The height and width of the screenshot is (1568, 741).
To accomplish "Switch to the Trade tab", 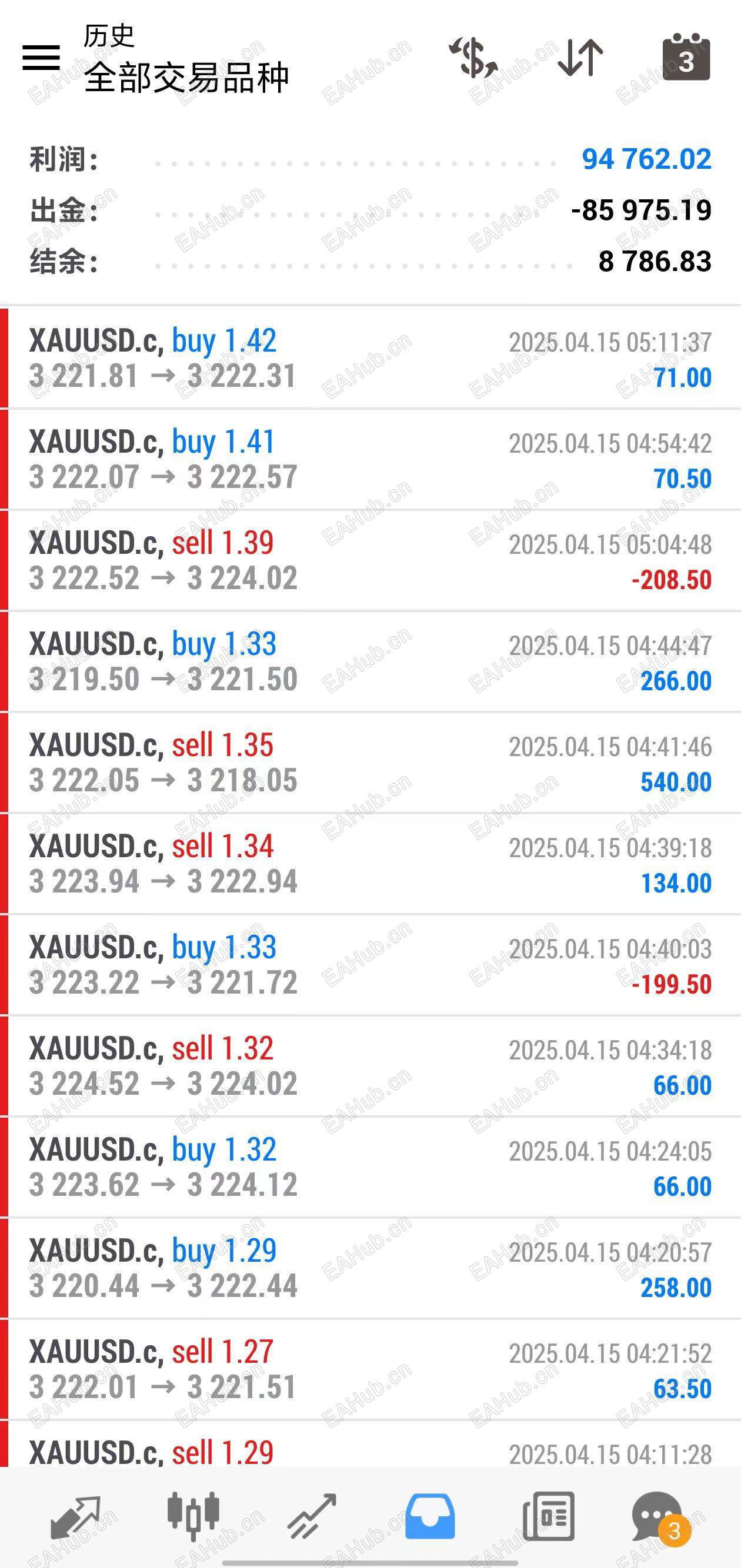I will [312, 1516].
